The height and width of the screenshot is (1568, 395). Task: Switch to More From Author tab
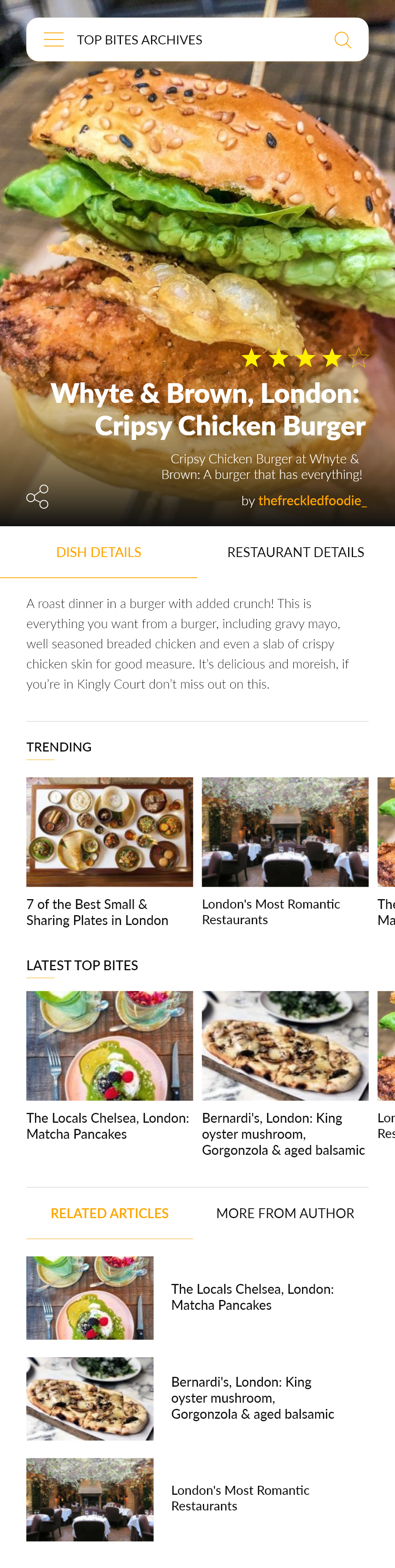pyautogui.click(x=285, y=1213)
